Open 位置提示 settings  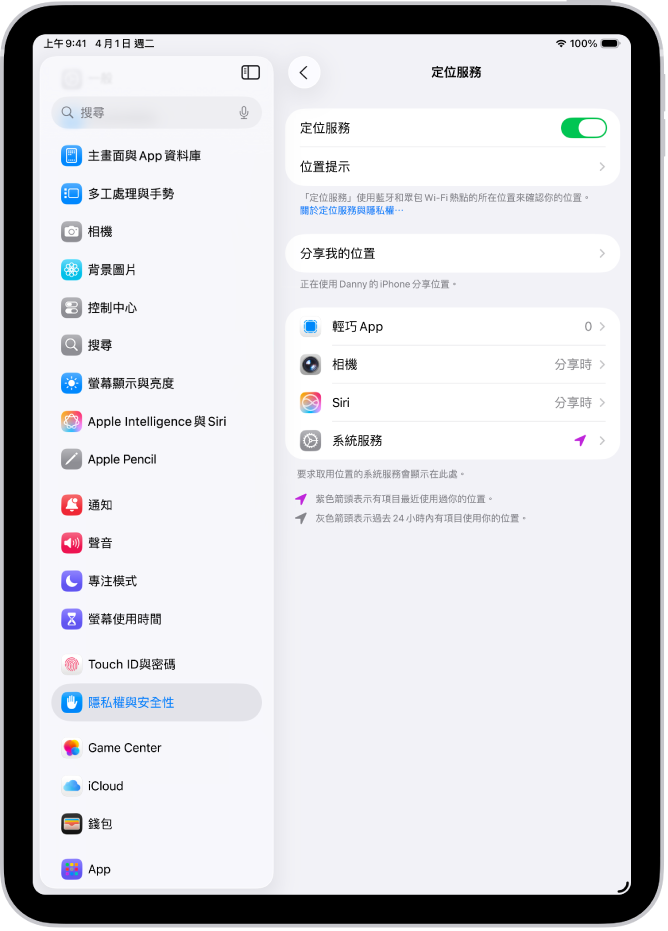point(452,166)
